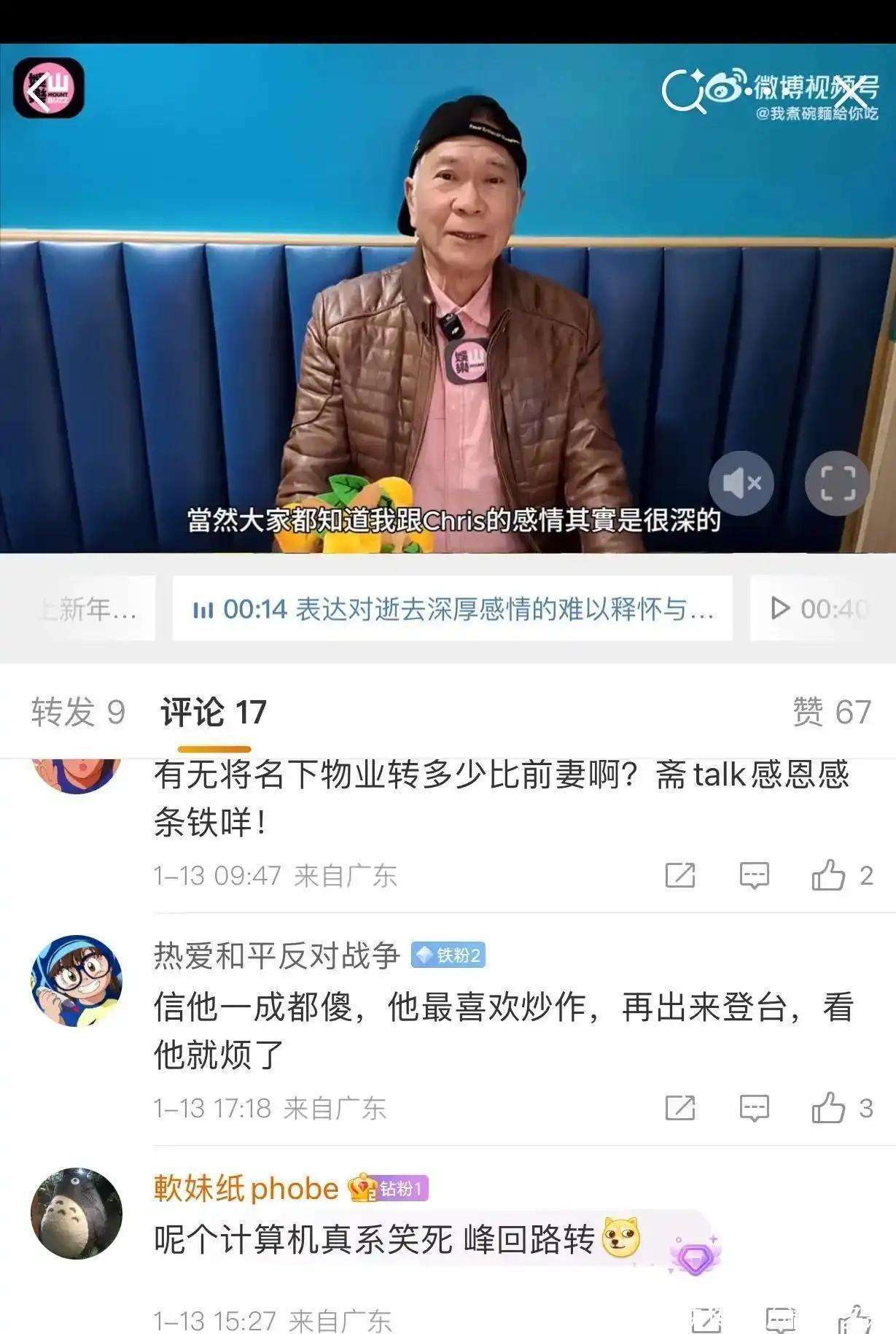Open the 赞 67 likes tab

pyautogui.click(x=831, y=712)
